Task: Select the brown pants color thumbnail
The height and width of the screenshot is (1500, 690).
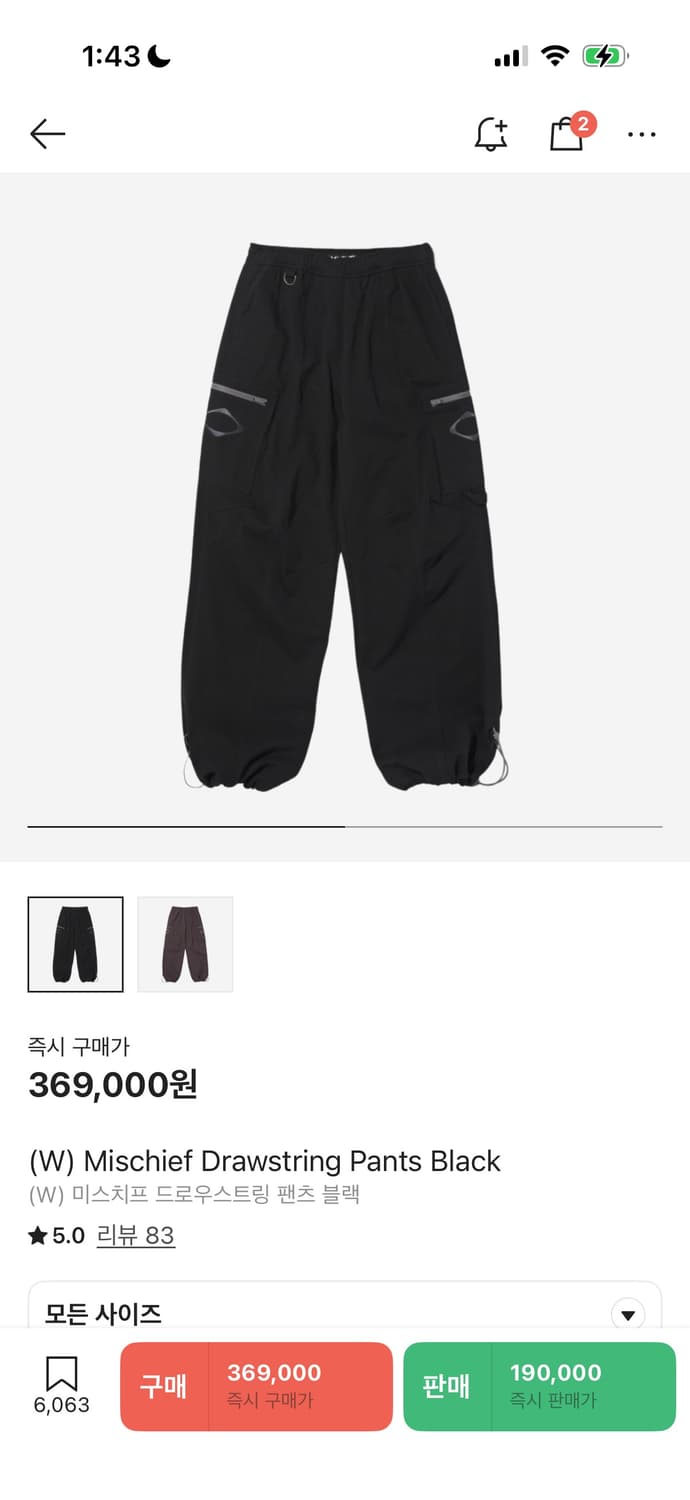Action: coord(185,944)
